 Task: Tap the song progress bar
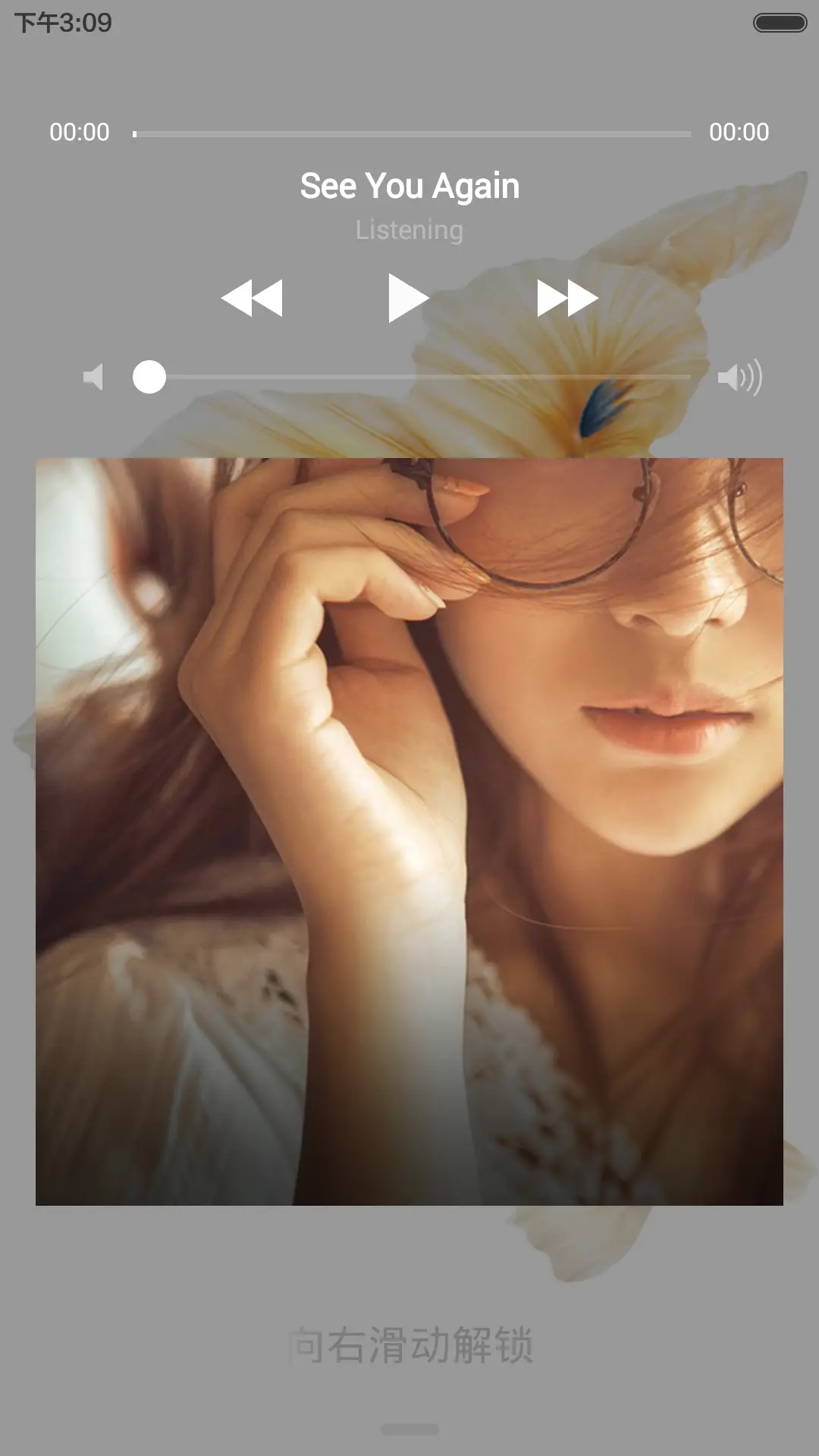pyautogui.click(x=412, y=134)
